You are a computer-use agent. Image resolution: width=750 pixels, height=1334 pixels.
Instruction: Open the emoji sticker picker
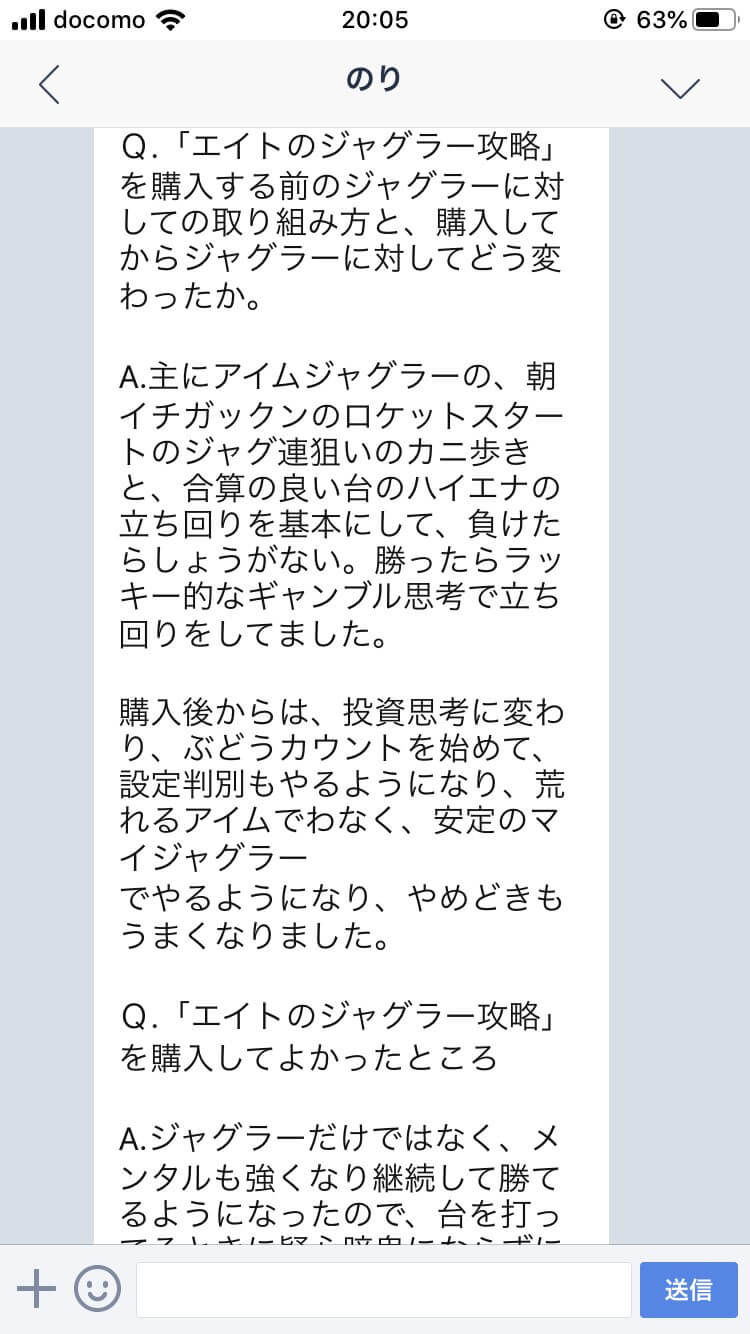pos(98,1289)
